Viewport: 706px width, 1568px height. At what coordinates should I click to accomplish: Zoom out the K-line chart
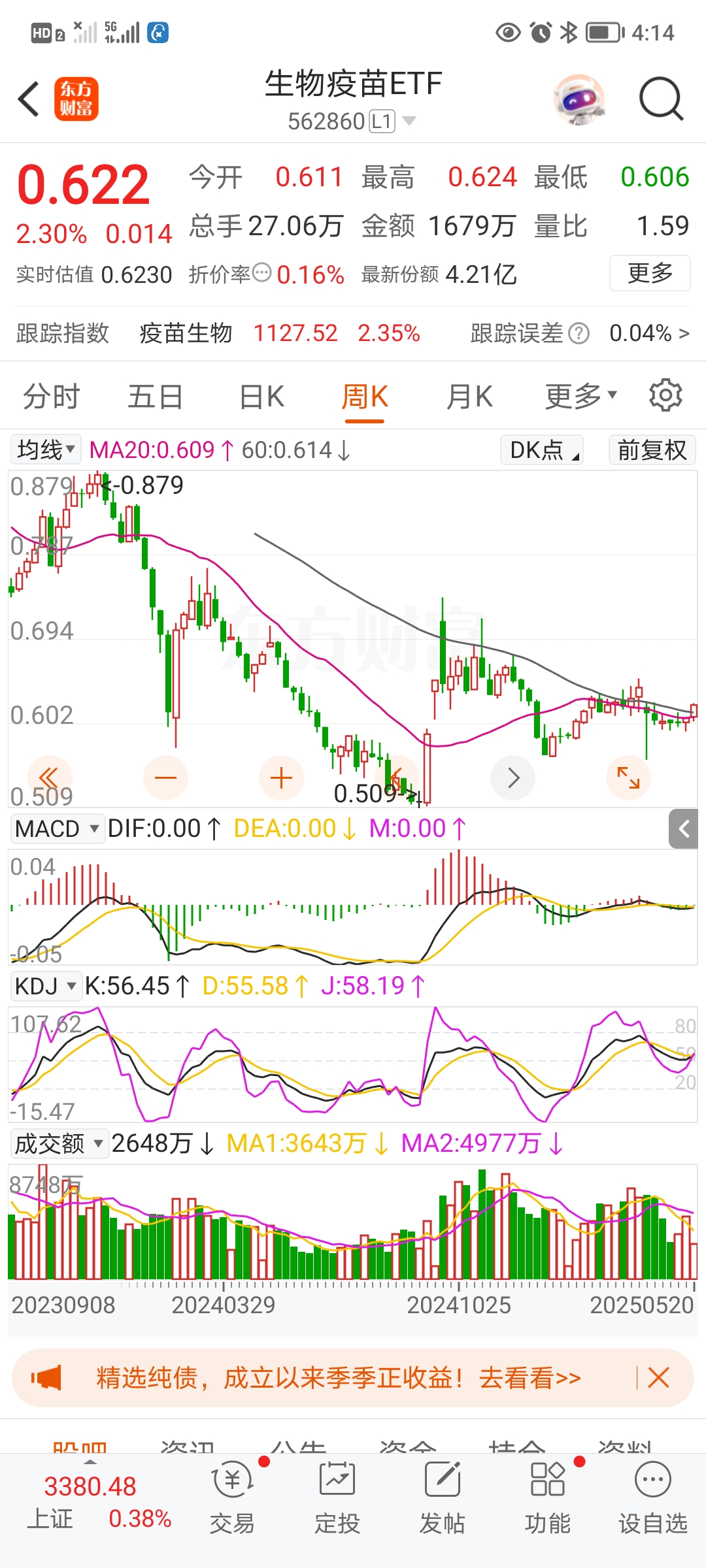tap(165, 777)
